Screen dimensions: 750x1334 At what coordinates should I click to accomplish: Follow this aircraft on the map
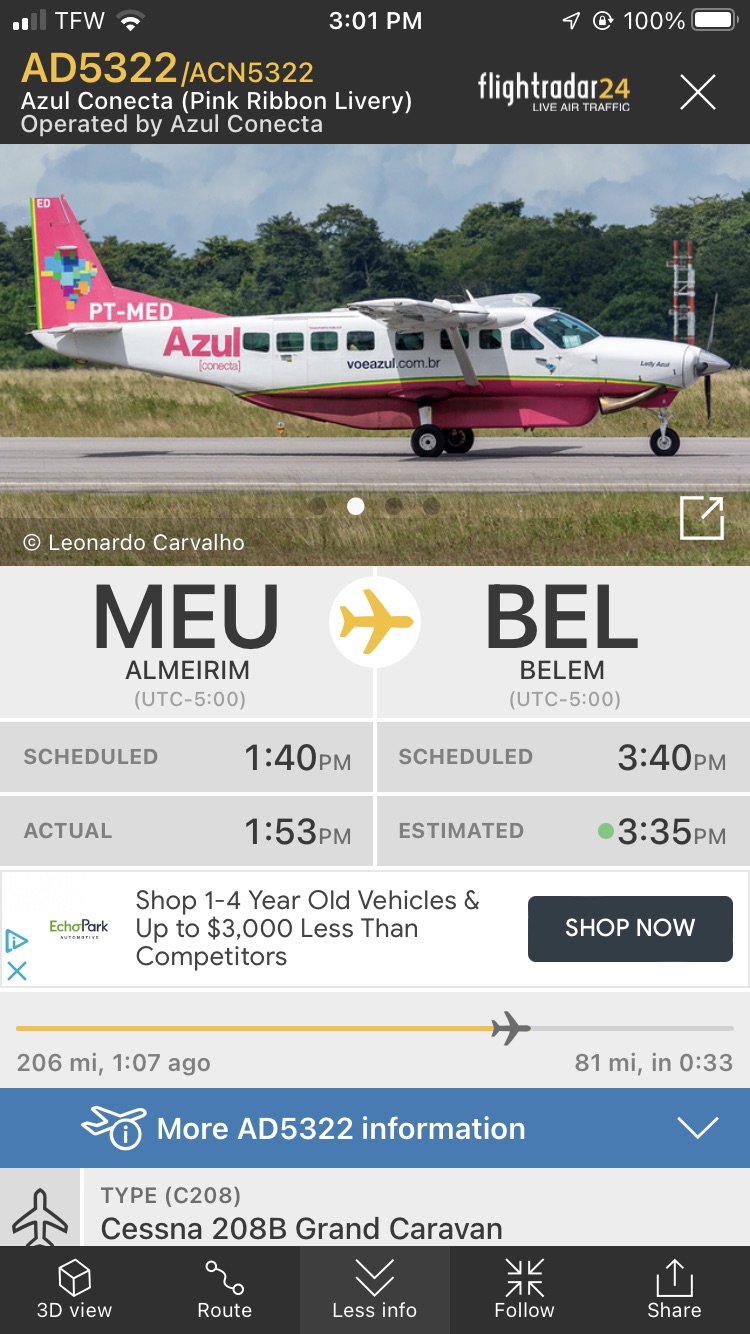coord(524,1289)
